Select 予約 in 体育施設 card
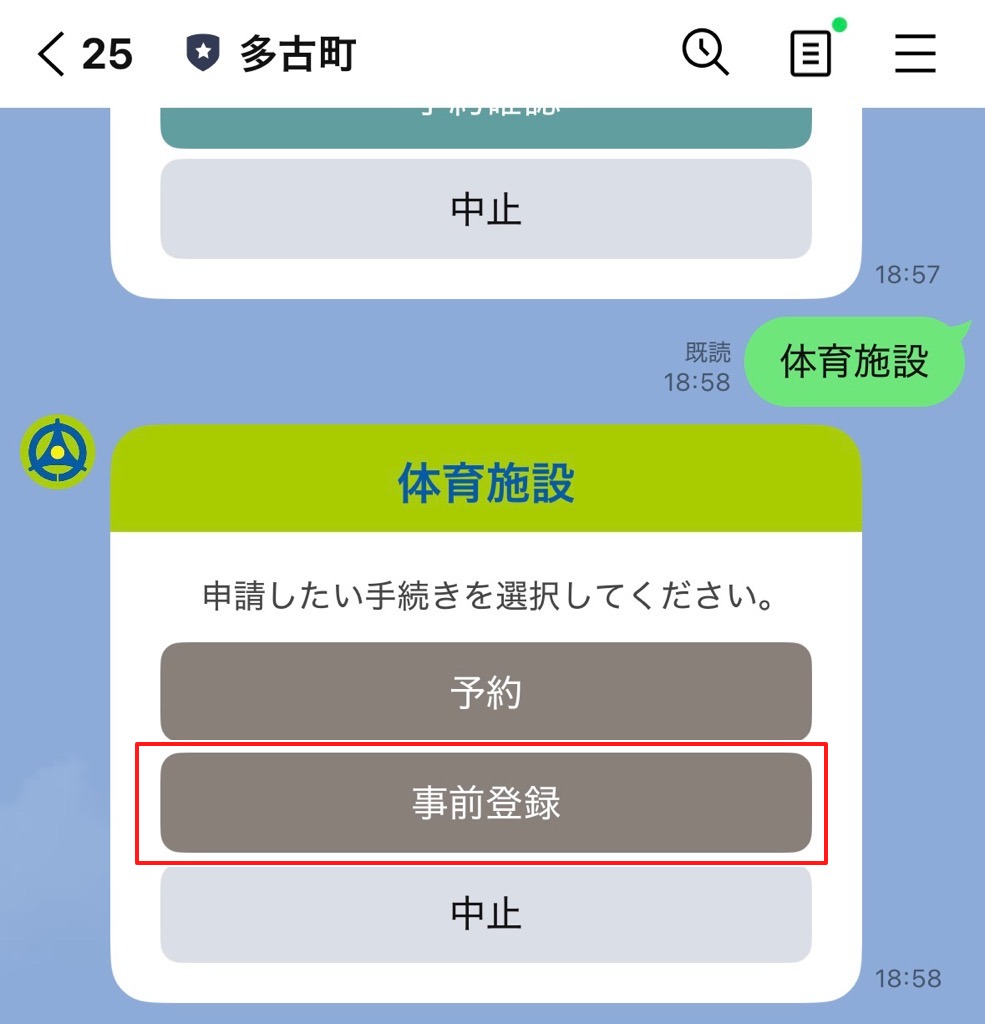The image size is (985, 1024). [486, 692]
